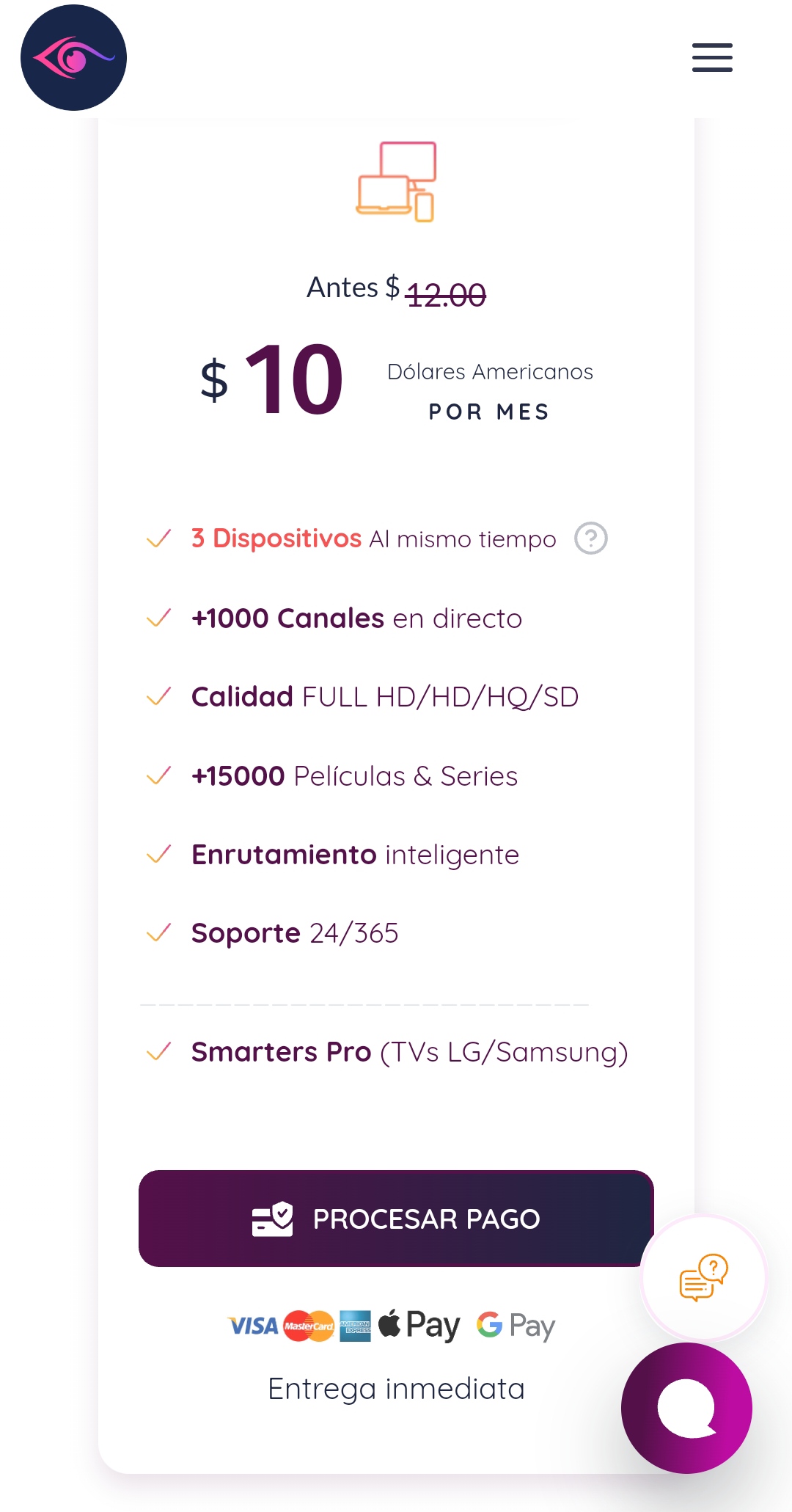Screen dimensions: 792x1512
Task: Tap the PROCESAR PAGO button
Action: pyautogui.click(x=396, y=1219)
